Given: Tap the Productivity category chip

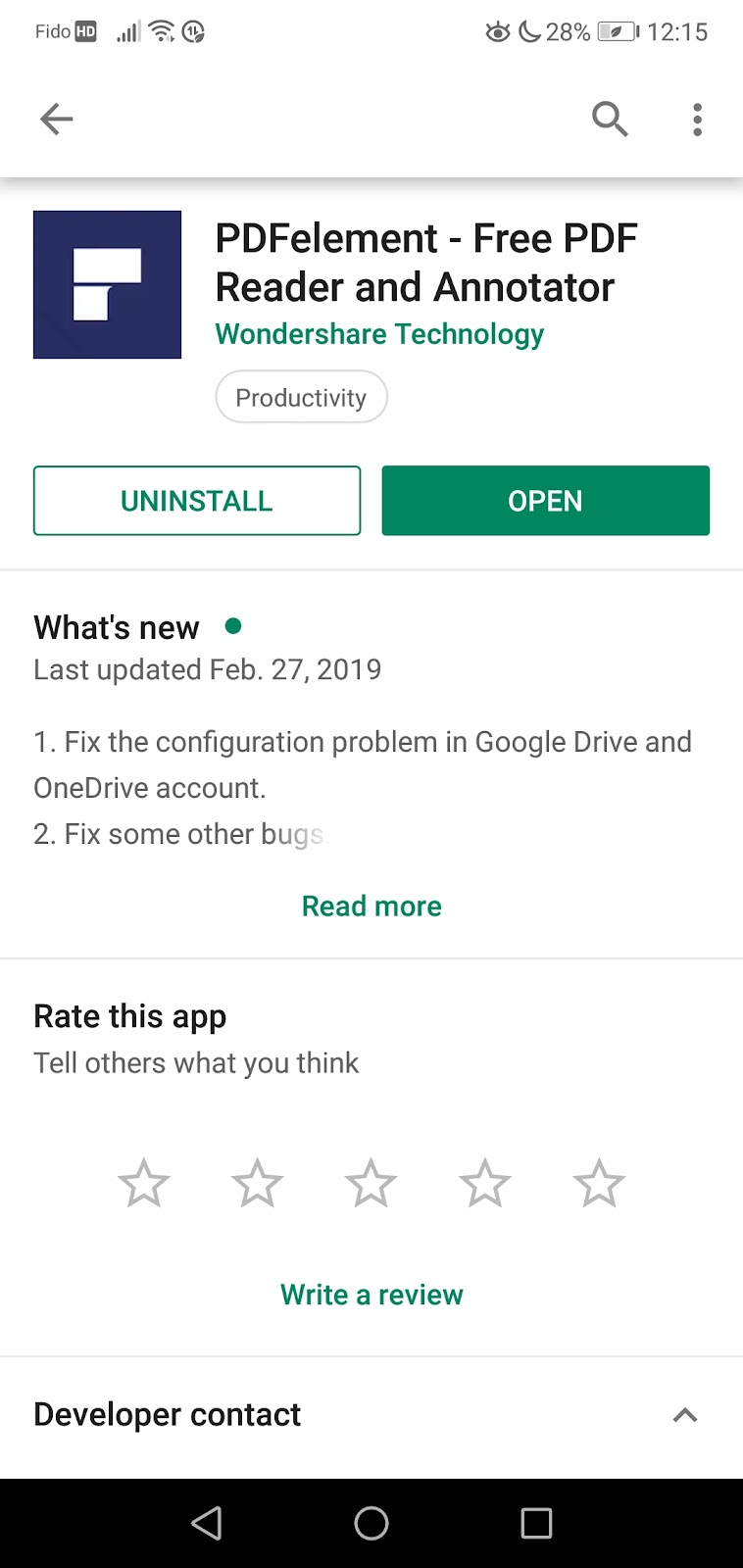Looking at the screenshot, I should pos(301,397).
